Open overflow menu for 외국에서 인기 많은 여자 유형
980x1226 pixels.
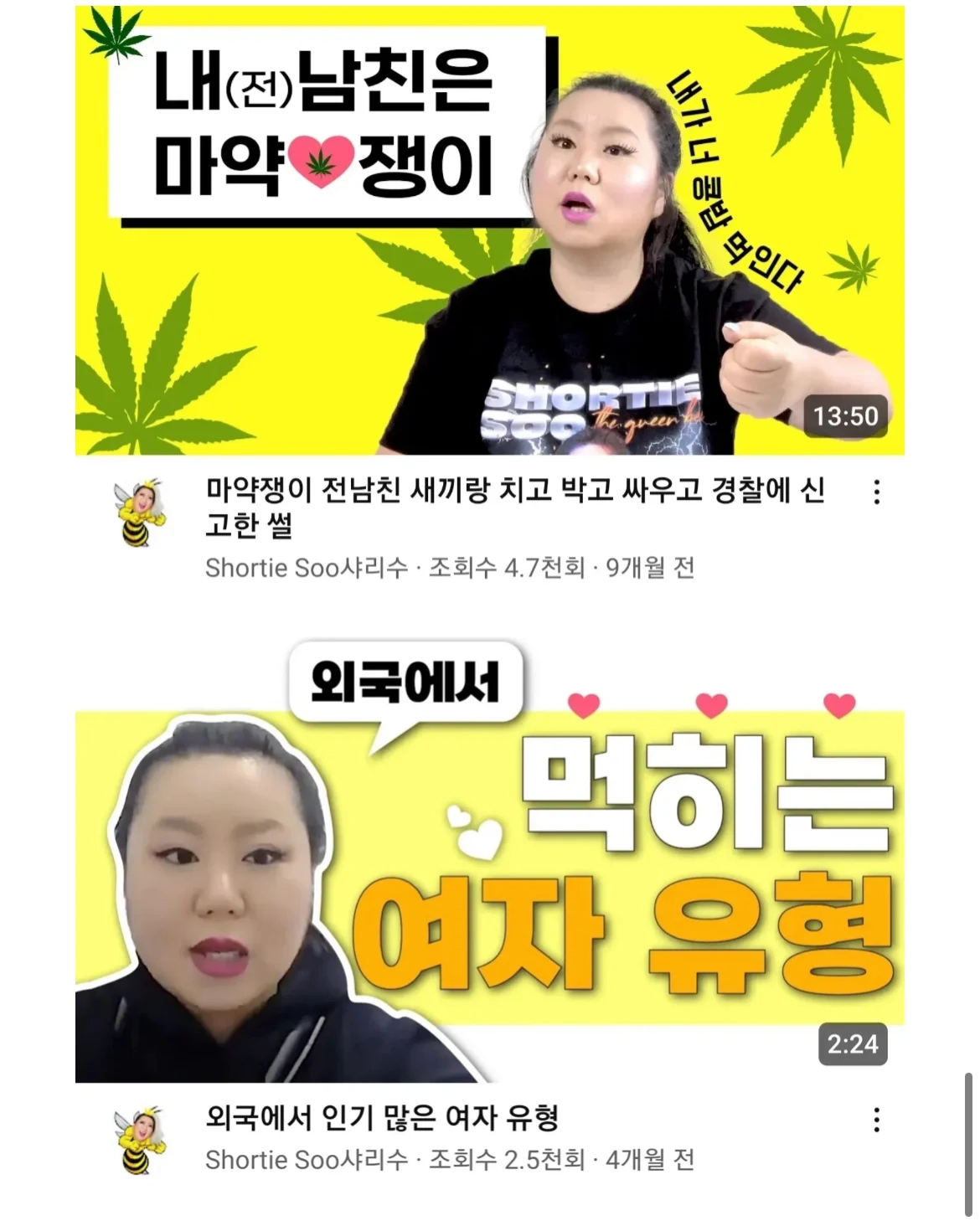[x=876, y=1120]
